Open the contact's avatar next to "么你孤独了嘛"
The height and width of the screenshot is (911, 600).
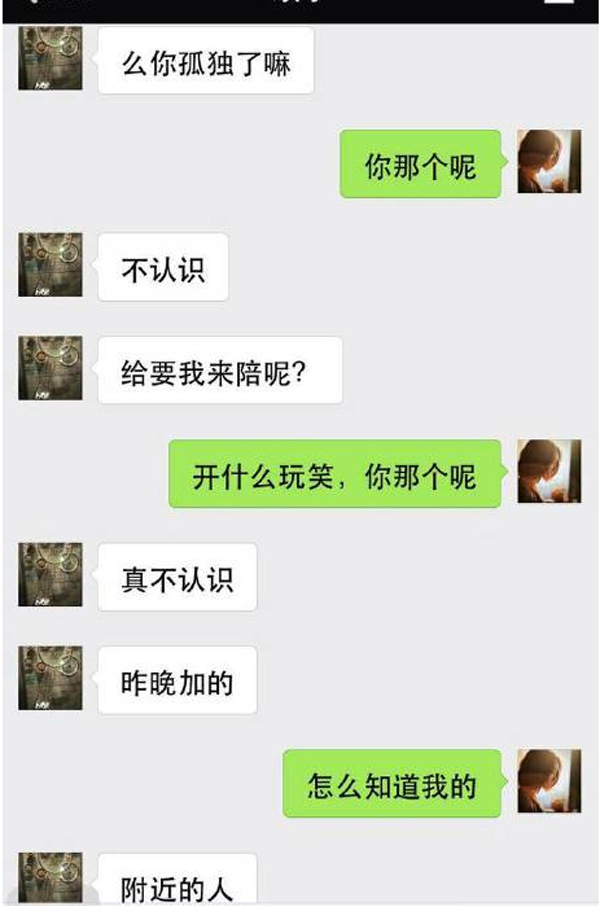(x=50, y=60)
